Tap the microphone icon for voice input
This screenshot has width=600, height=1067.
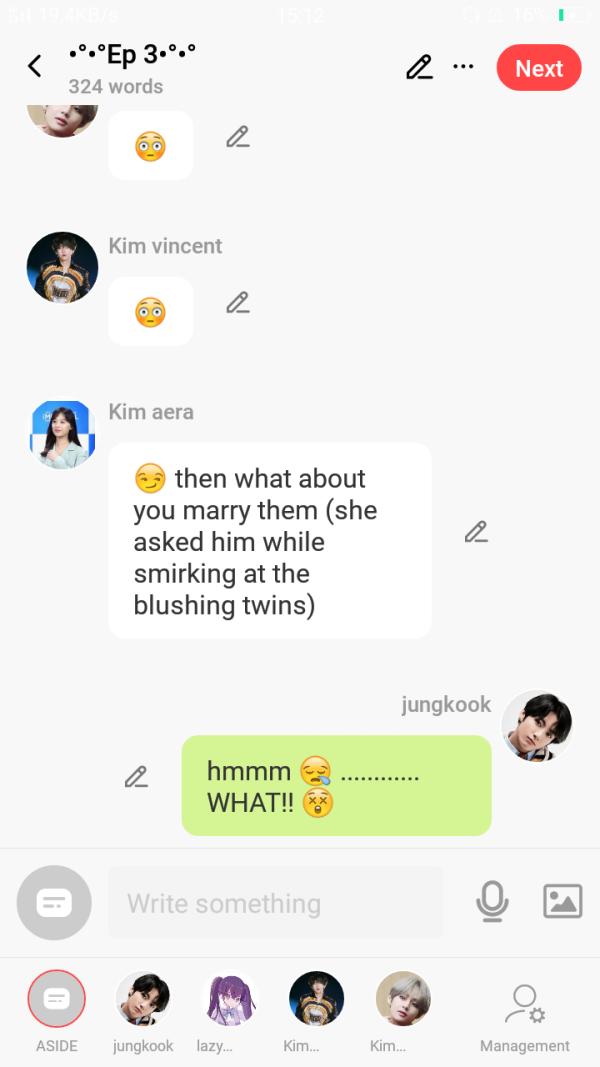tap(491, 902)
